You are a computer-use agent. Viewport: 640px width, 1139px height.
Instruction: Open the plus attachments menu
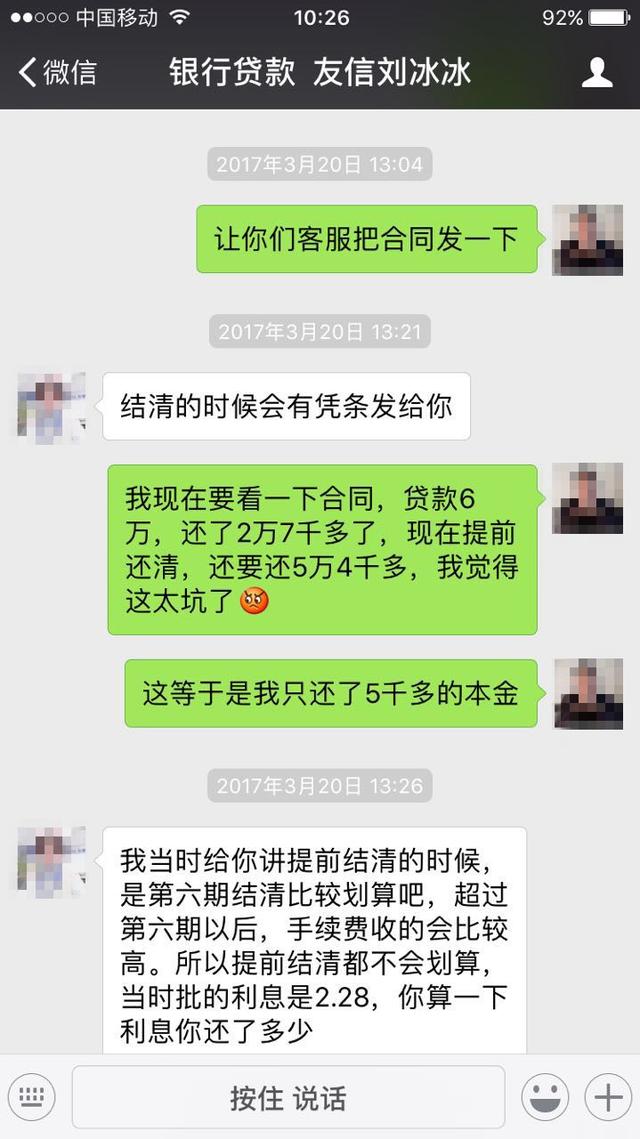[x=608, y=1097]
